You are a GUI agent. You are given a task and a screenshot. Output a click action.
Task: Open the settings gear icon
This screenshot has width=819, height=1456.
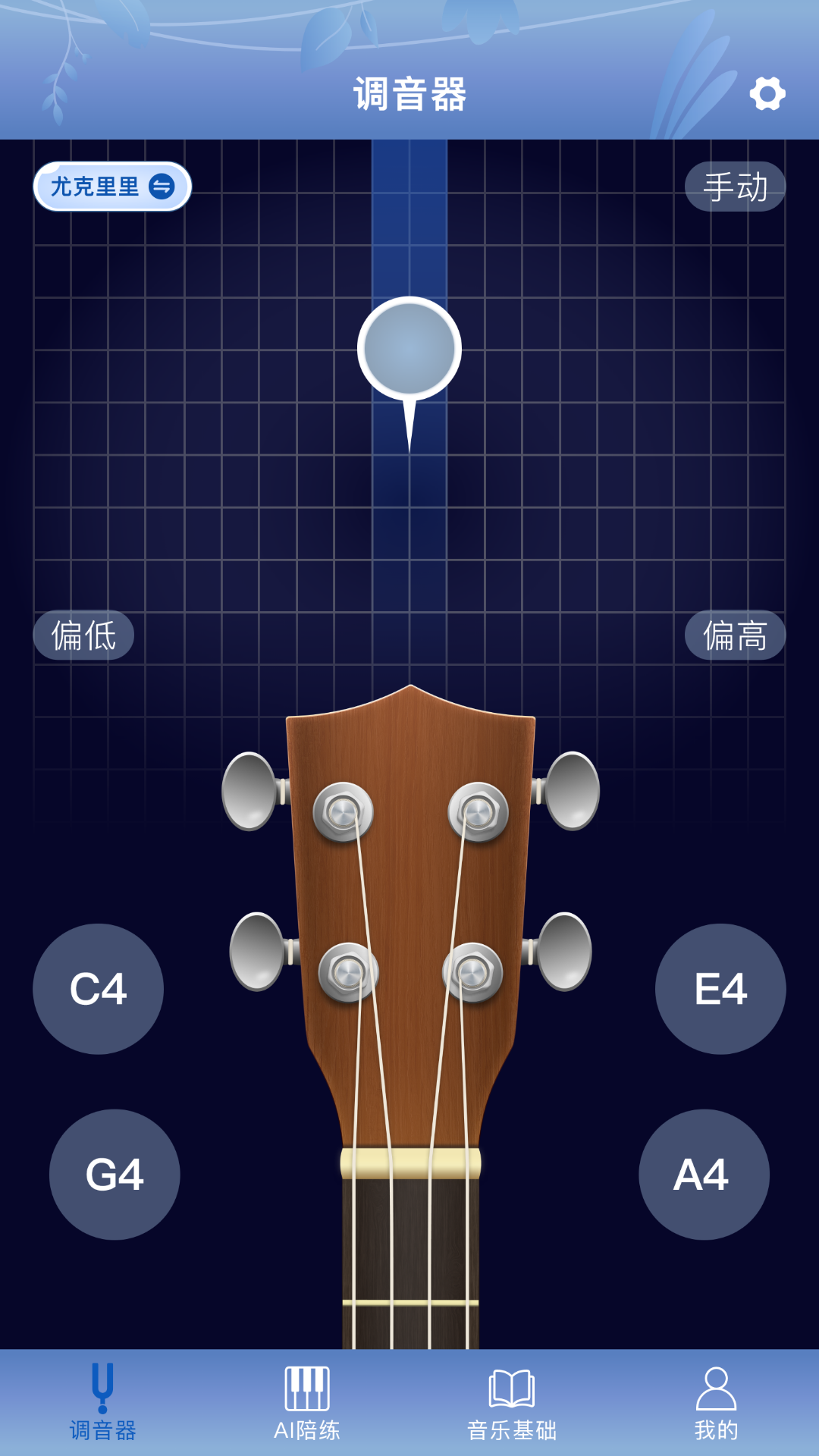pos(767,94)
